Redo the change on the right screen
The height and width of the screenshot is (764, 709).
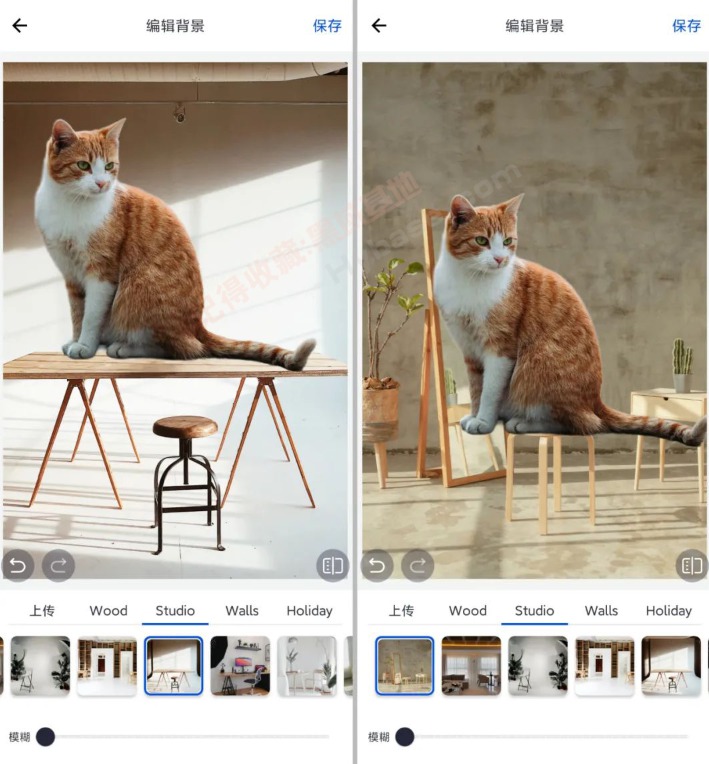pyautogui.click(x=417, y=566)
